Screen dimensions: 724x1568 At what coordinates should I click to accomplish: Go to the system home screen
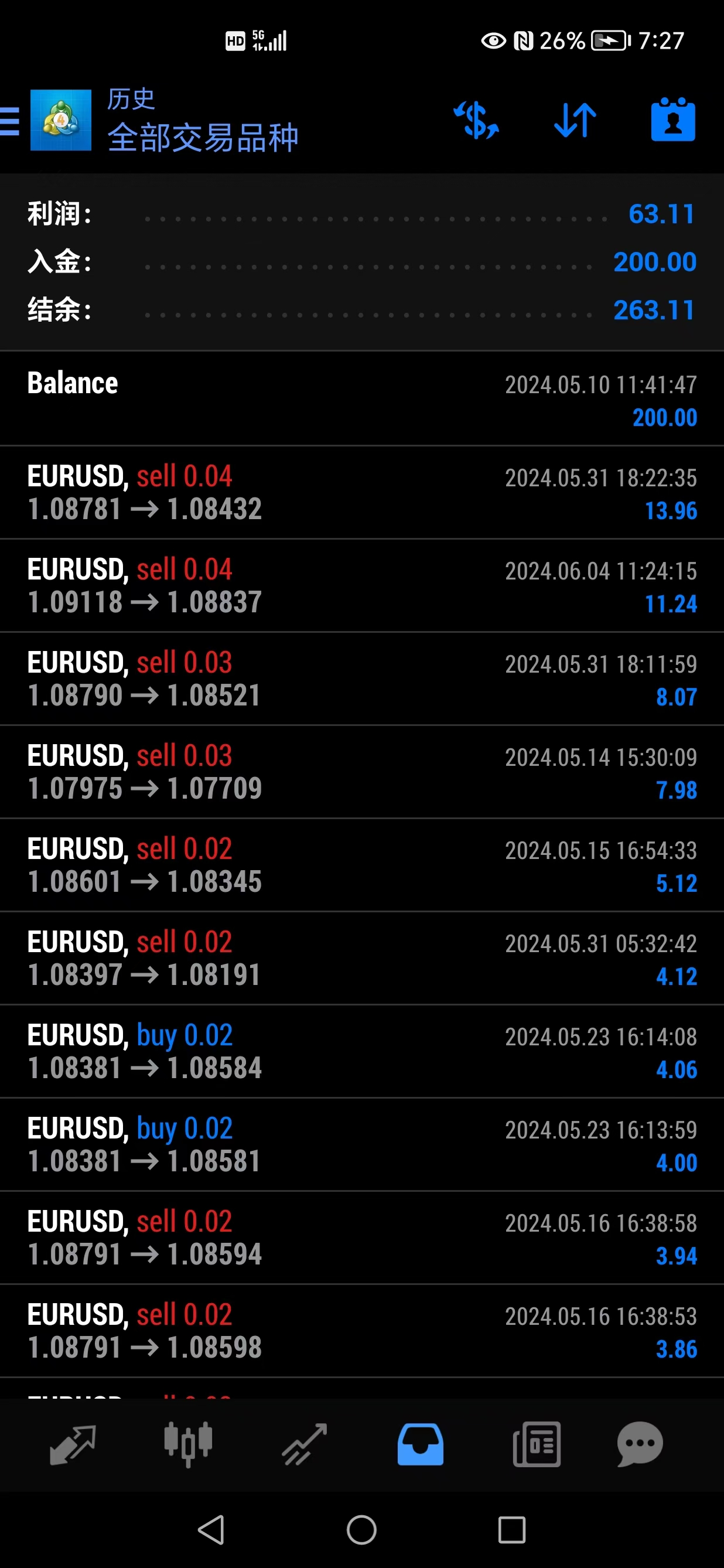tap(361, 1530)
